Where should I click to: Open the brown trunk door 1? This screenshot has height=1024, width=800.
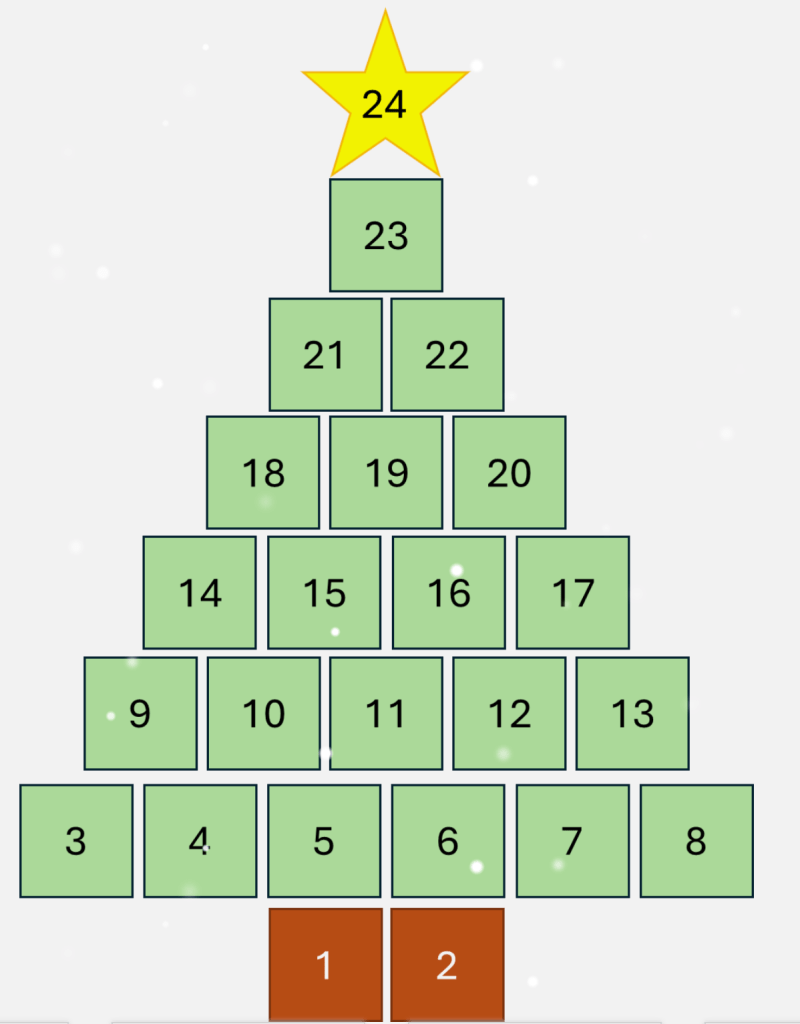coord(325,964)
